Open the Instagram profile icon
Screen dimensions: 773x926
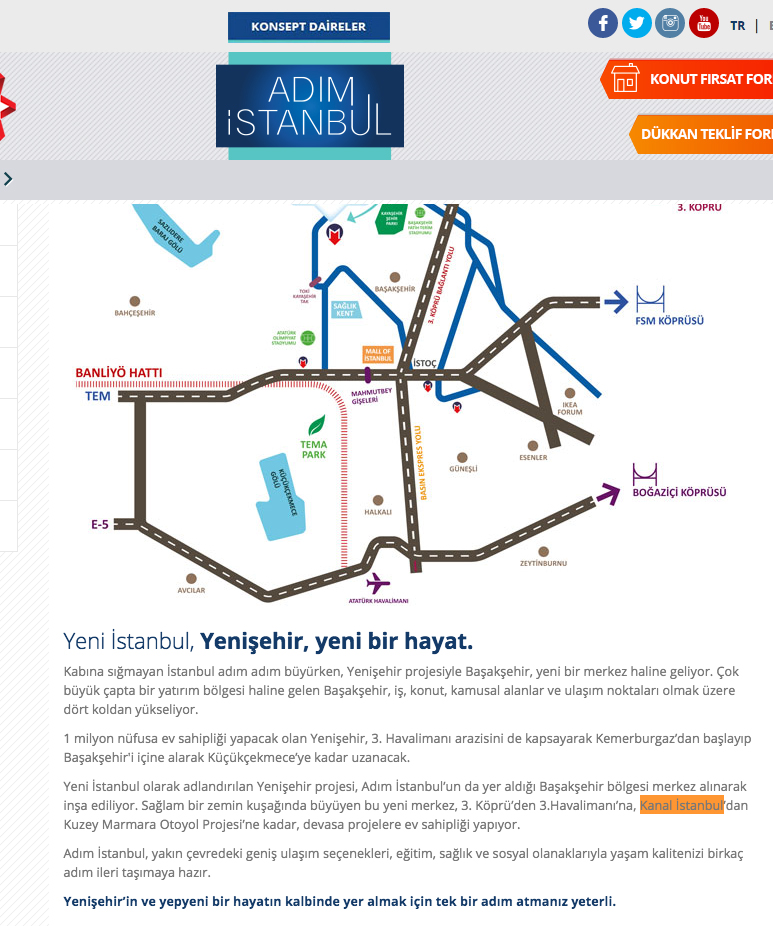pos(671,23)
